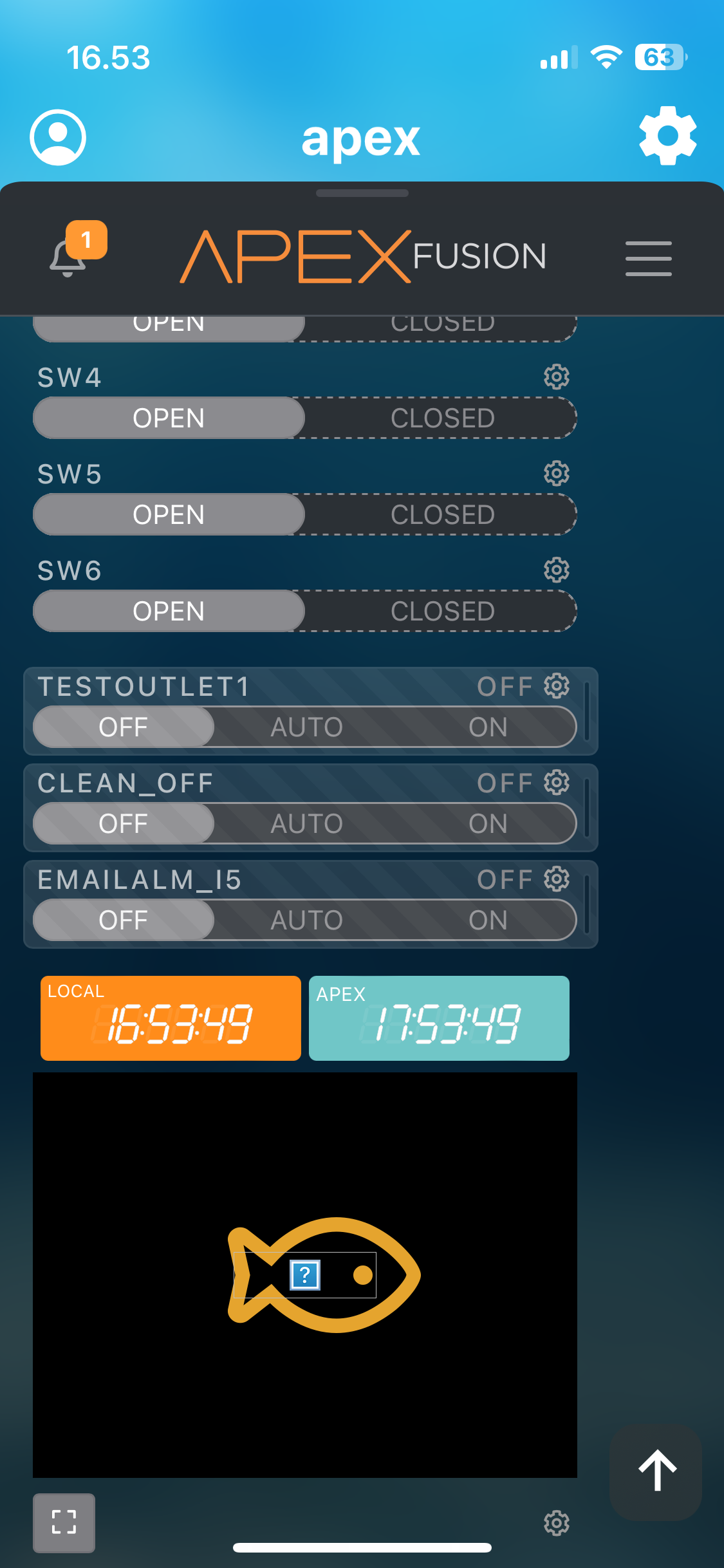Switch CLEAN_OFF to AUTO
The width and height of the screenshot is (724, 1568).
(306, 824)
